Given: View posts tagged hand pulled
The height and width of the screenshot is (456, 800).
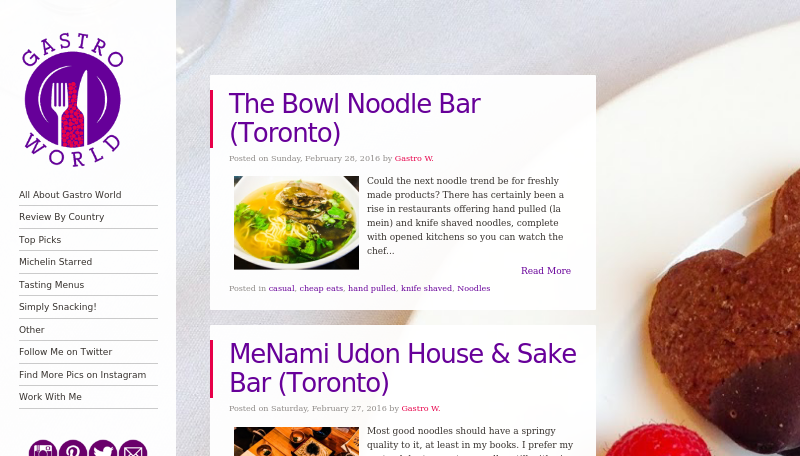Looking at the screenshot, I should [372, 288].
